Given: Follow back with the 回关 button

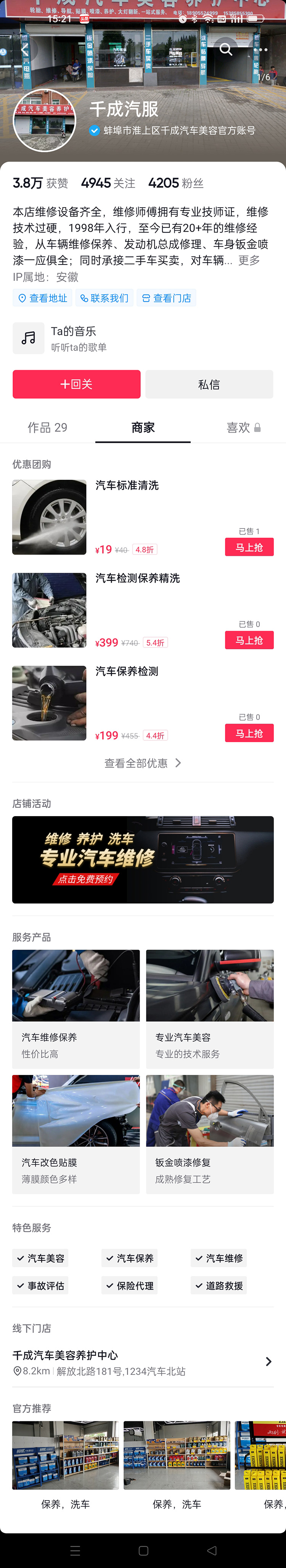Looking at the screenshot, I should 77,384.
